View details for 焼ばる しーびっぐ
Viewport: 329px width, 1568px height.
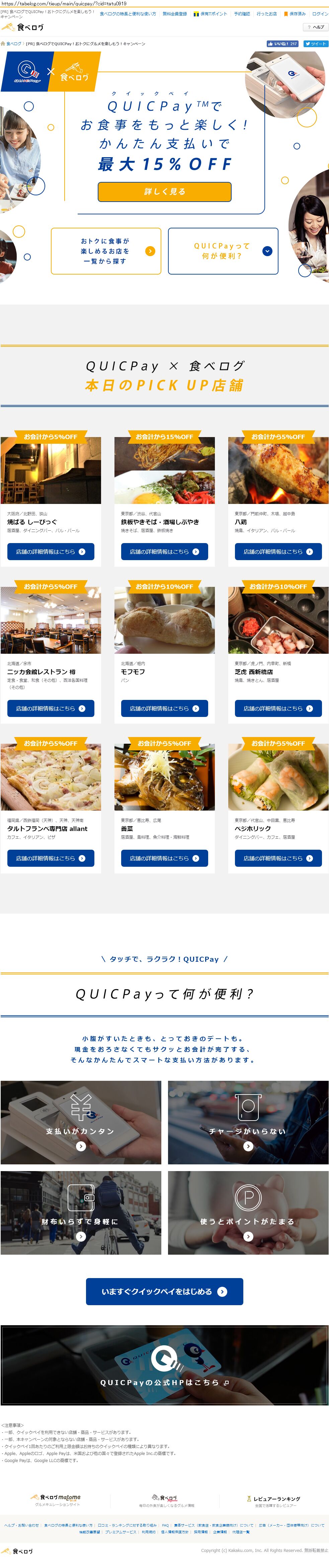click(51, 551)
